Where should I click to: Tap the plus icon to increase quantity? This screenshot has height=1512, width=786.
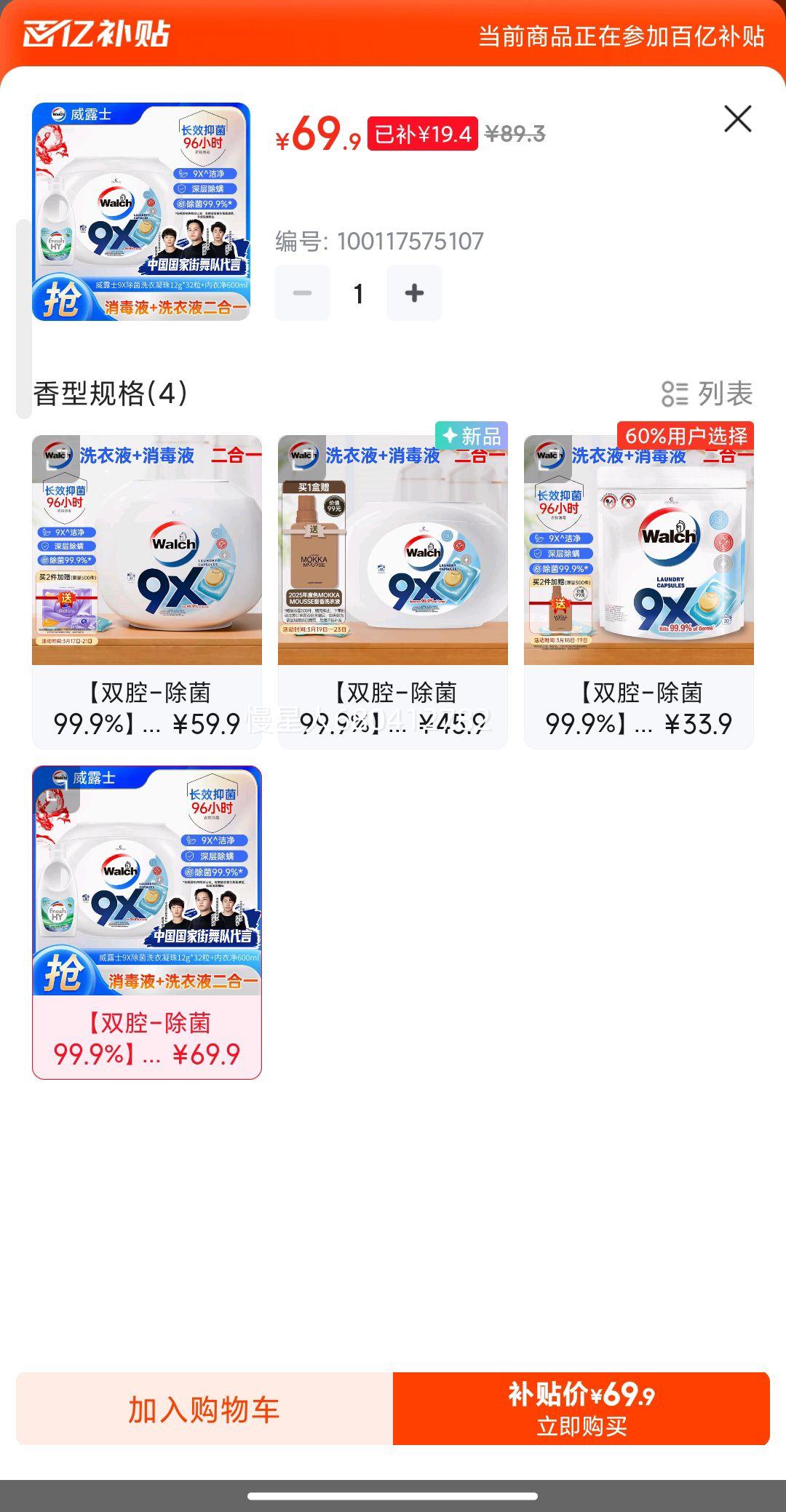pyautogui.click(x=414, y=293)
